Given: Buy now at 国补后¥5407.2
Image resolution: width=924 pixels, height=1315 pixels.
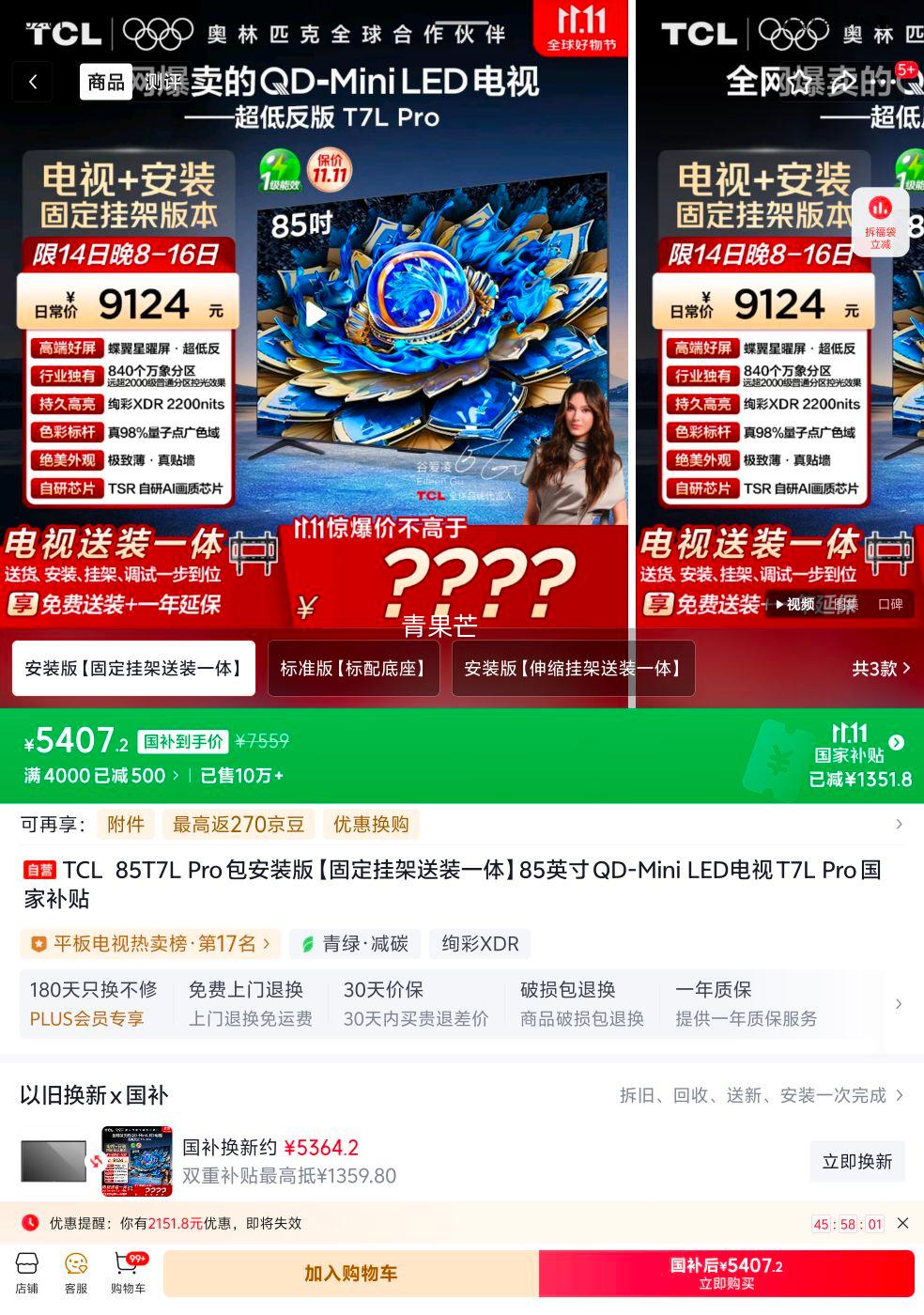Looking at the screenshot, I should [x=726, y=1274].
